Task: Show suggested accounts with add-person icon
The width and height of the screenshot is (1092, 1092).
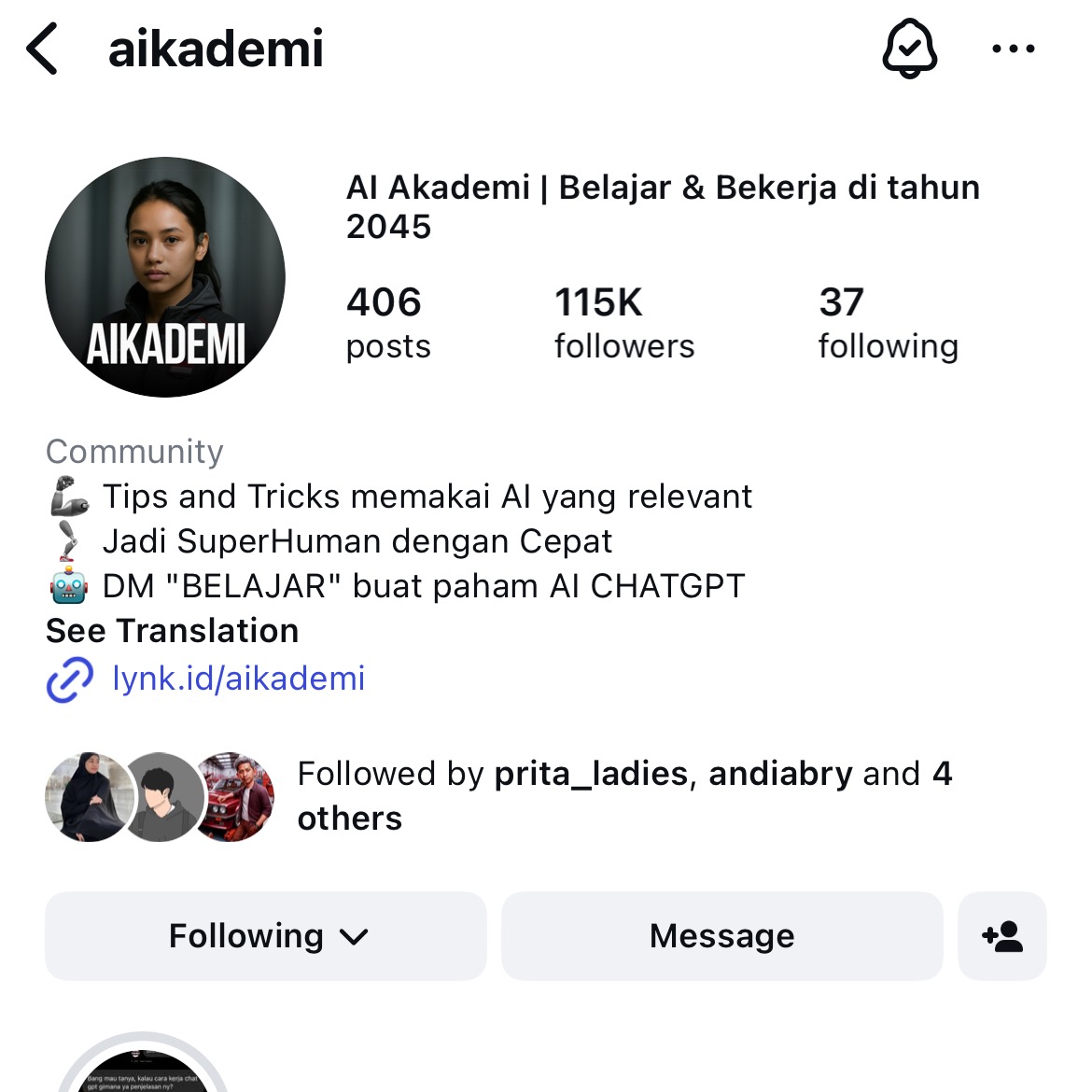Action: coord(1002,936)
